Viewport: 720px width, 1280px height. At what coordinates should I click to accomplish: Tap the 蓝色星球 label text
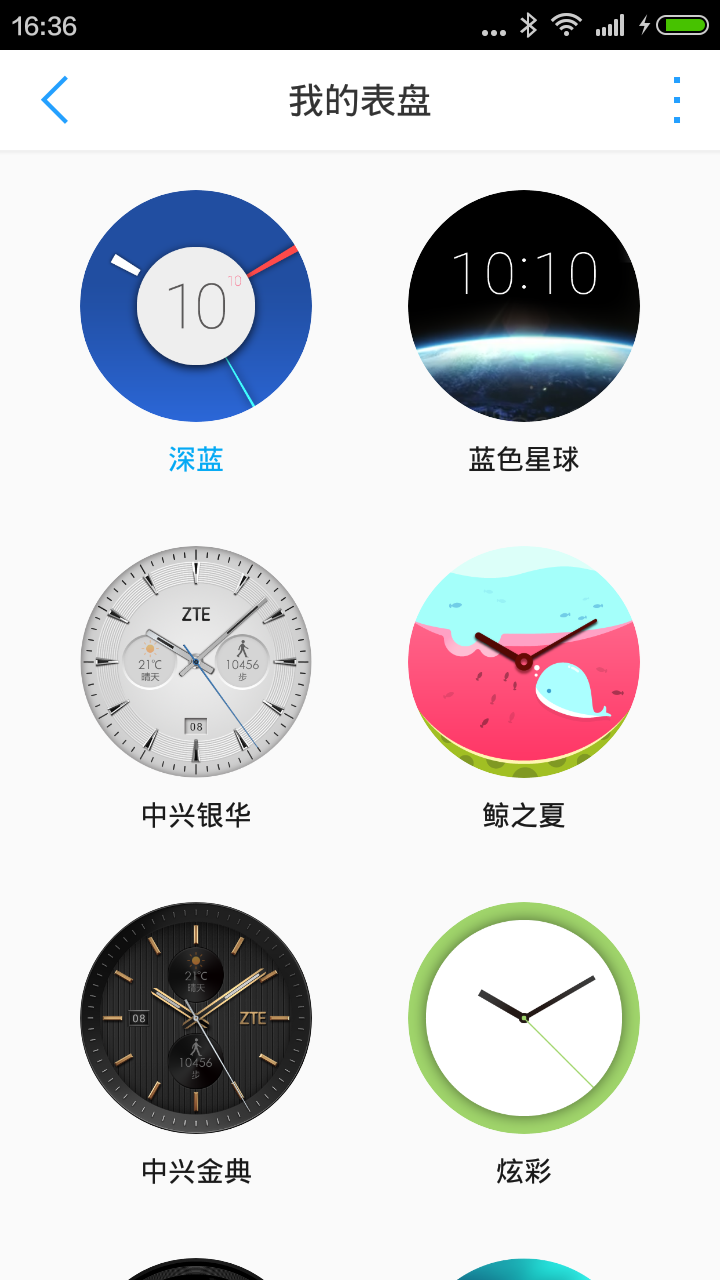click(523, 458)
